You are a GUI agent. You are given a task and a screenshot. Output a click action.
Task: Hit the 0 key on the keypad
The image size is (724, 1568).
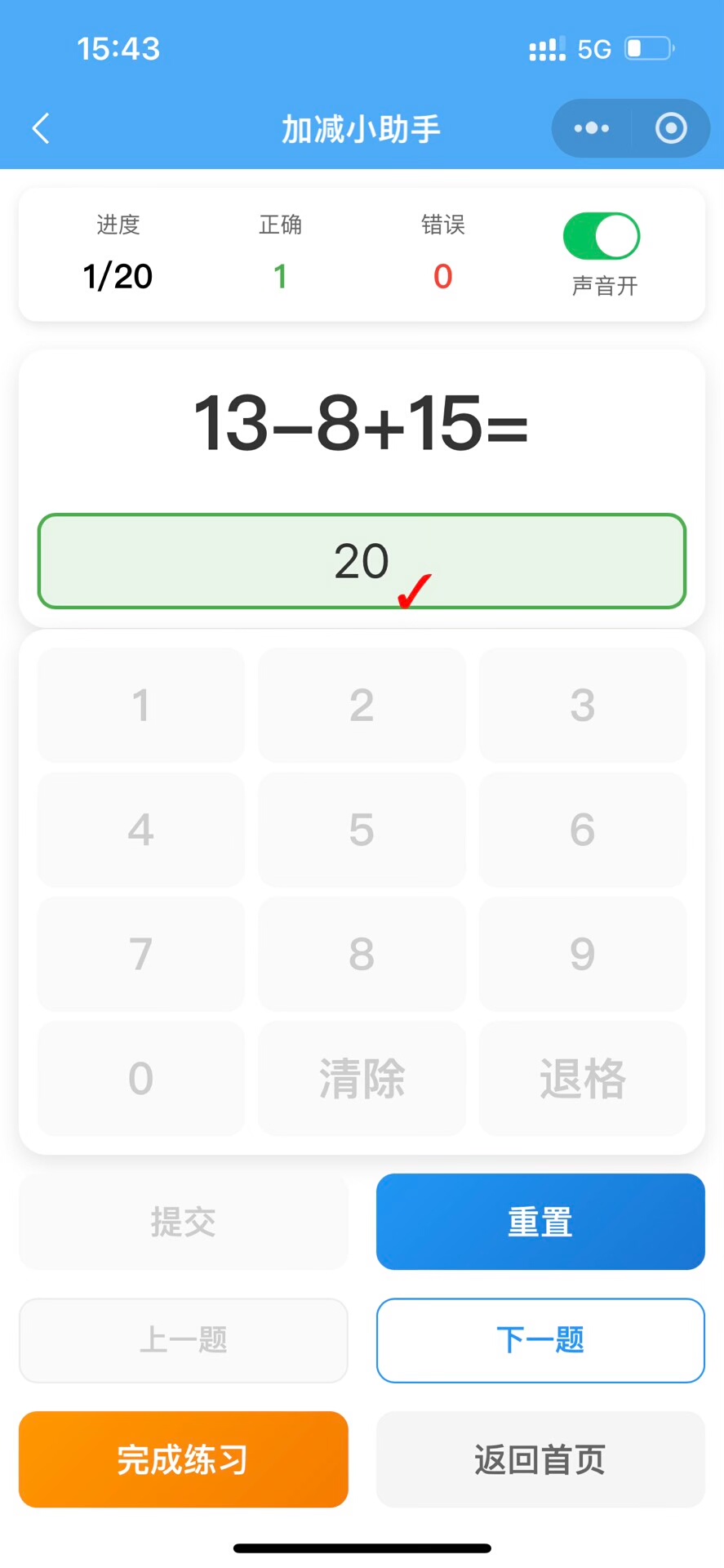[141, 1078]
